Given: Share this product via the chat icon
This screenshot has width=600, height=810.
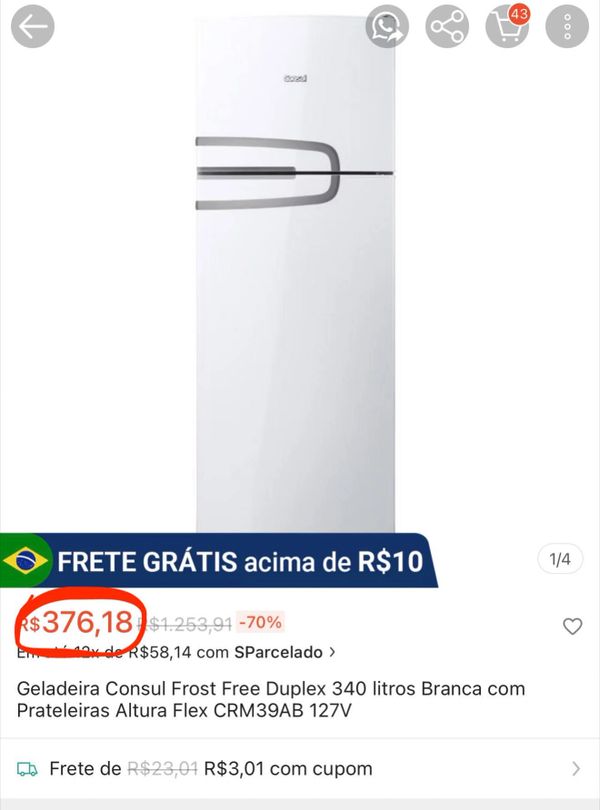Looking at the screenshot, I should pyautogui.click(x=387, y=27).
